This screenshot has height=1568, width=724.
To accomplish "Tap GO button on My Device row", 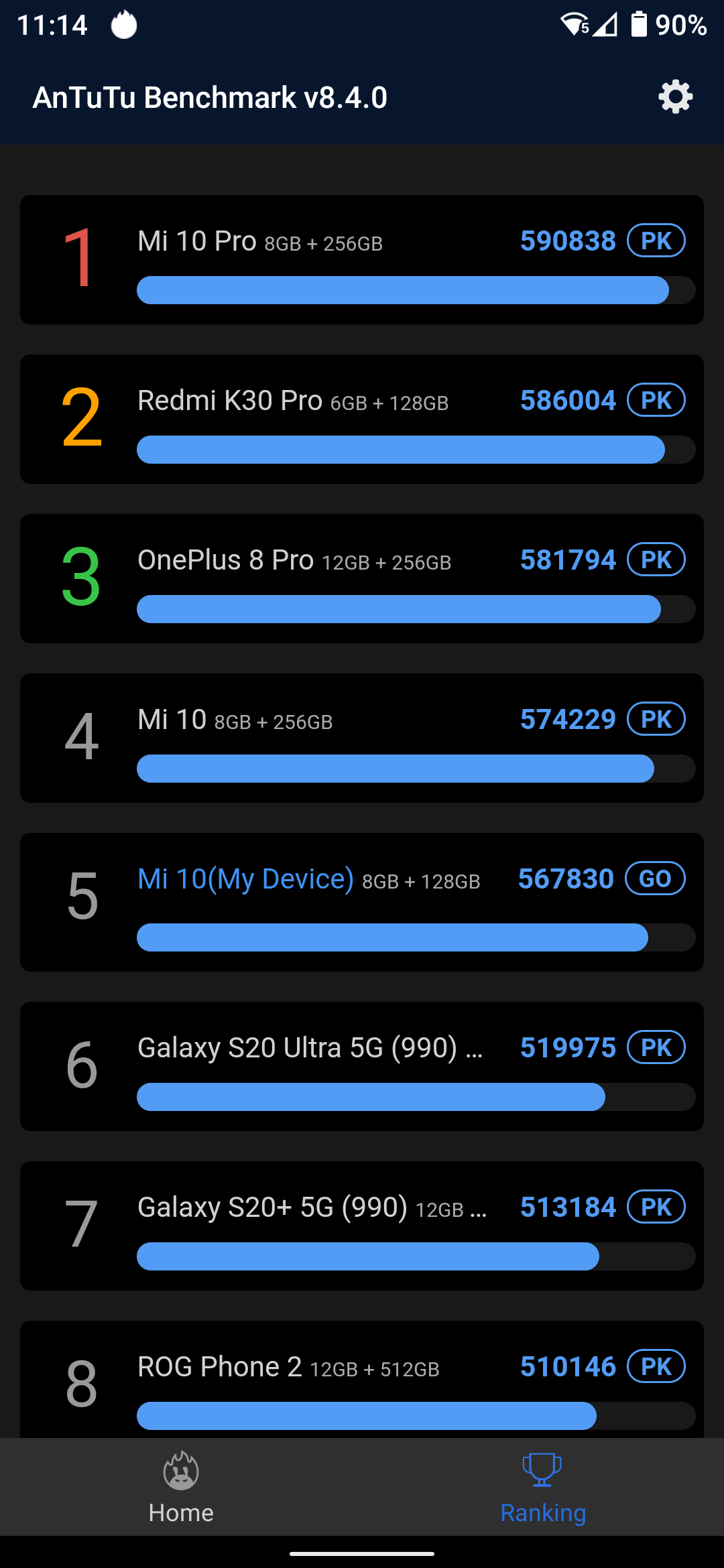I will [655, 878].
